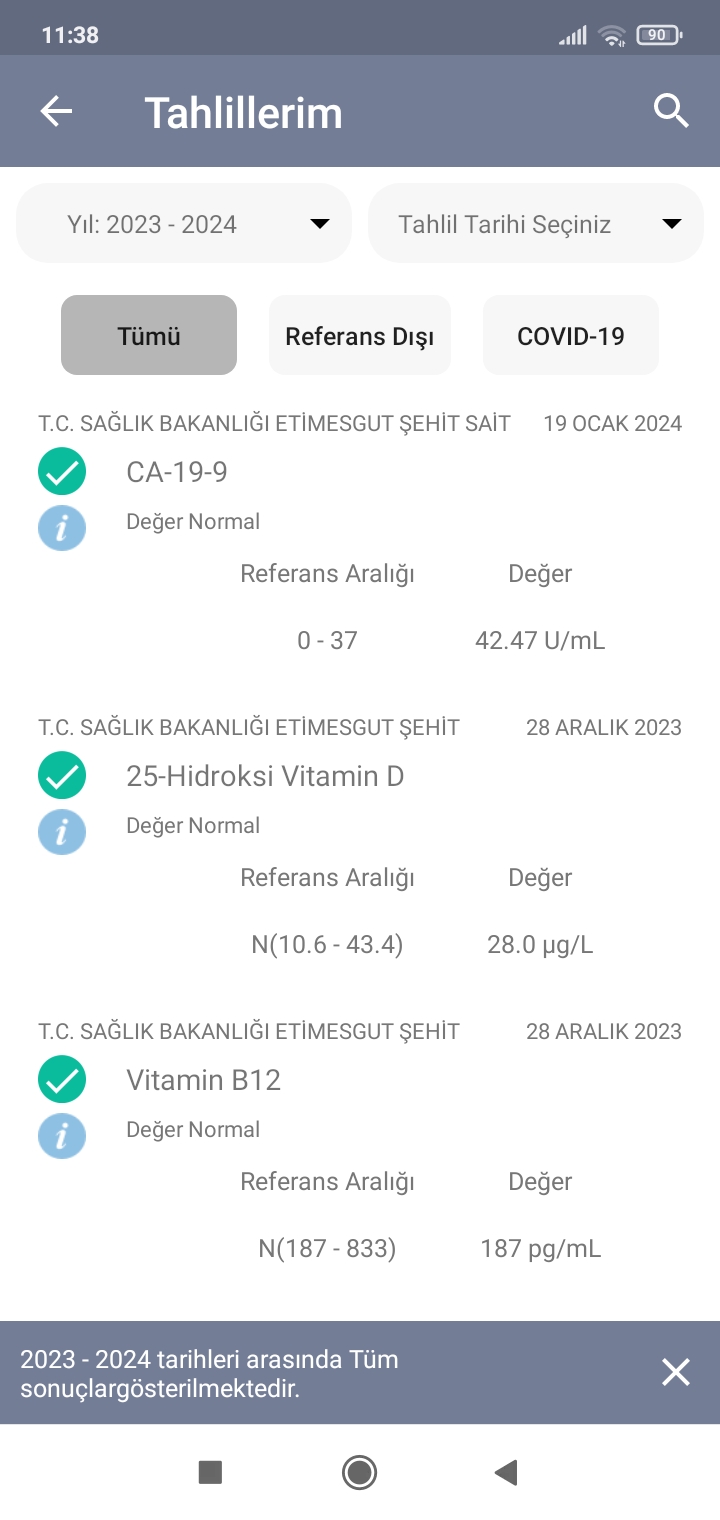Enable the Referans Dışı filter

[x=359, y=335]
